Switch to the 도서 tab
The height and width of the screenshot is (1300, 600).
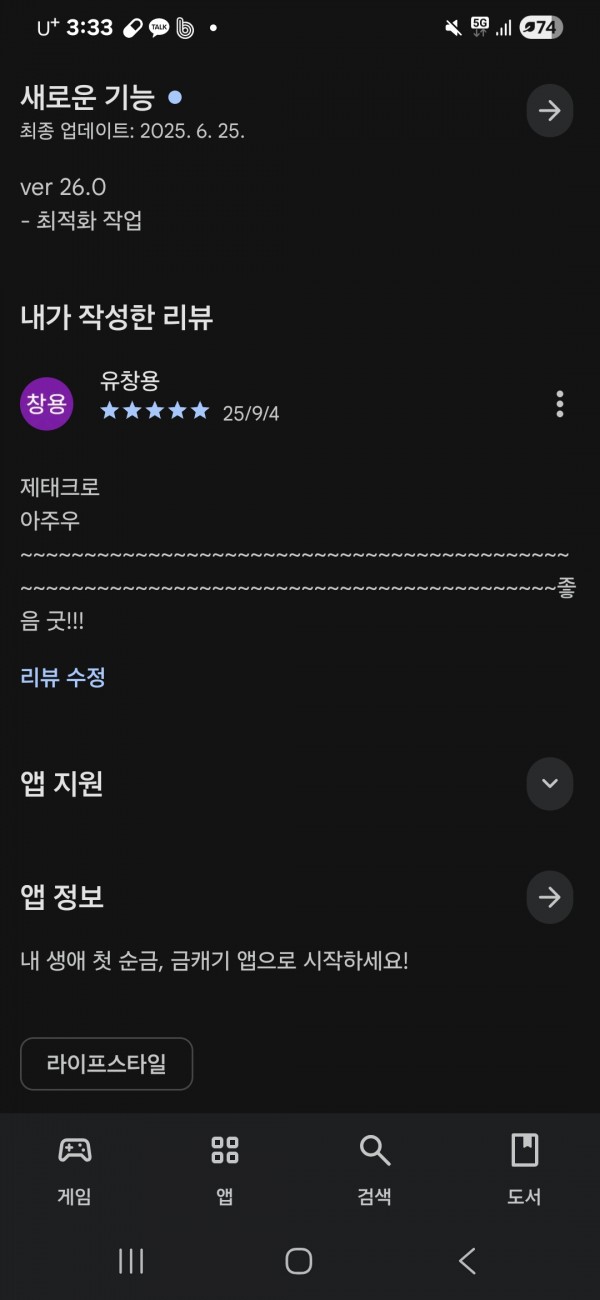click(525, 1170)
